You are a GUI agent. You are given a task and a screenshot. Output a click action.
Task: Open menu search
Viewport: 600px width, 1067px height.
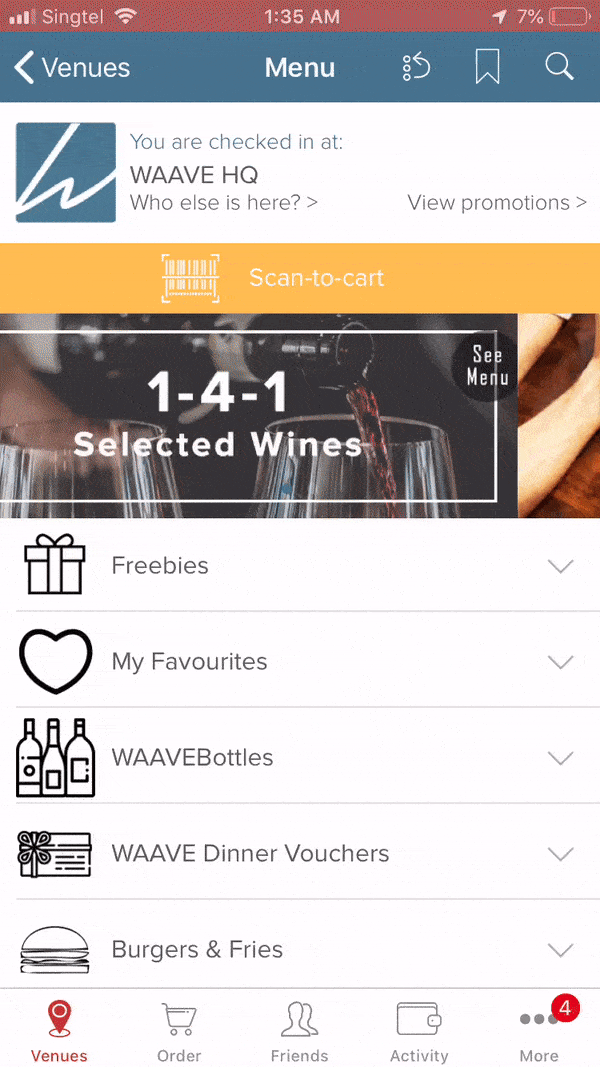[x=559, y=68]
